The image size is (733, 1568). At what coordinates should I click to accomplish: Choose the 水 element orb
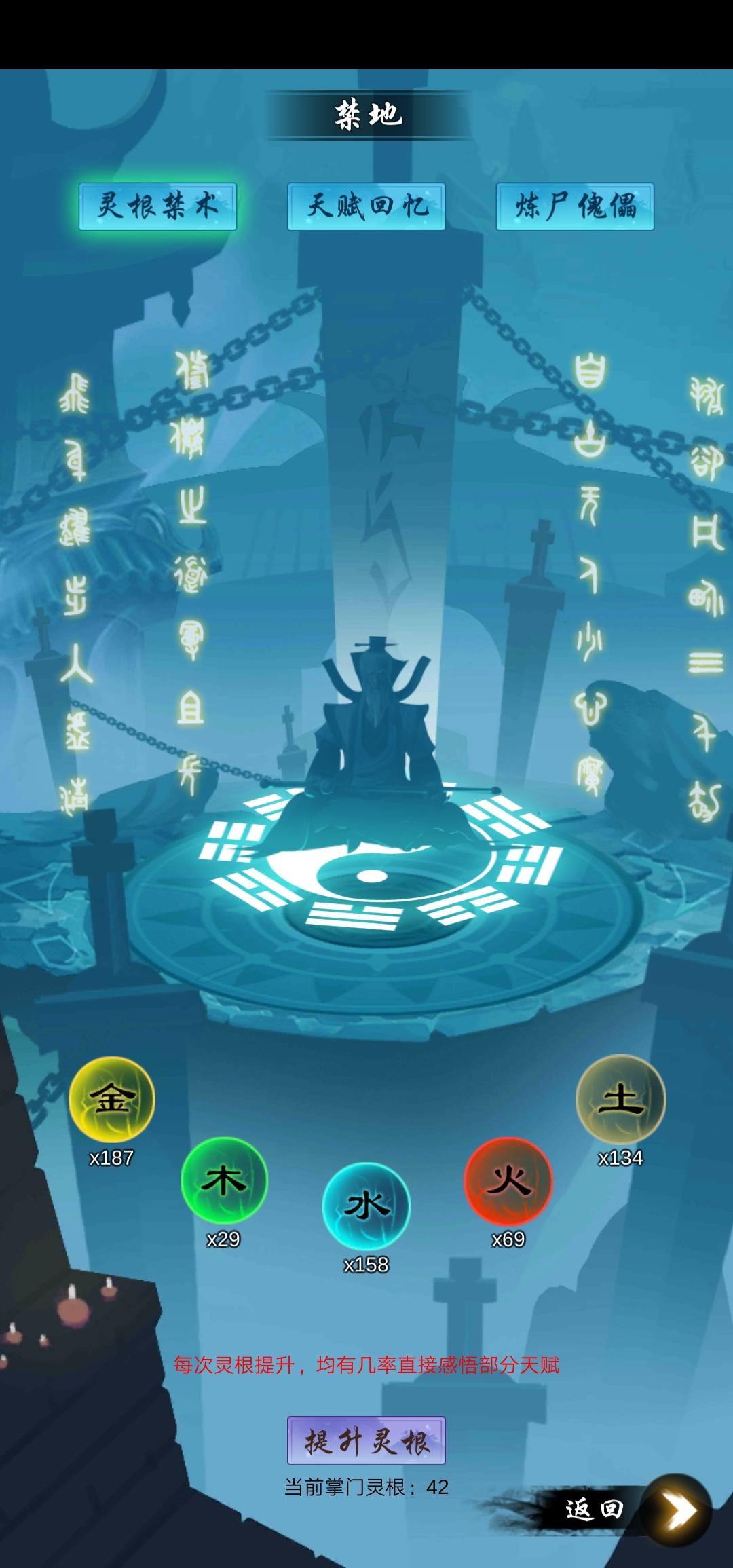[366, 1206]
